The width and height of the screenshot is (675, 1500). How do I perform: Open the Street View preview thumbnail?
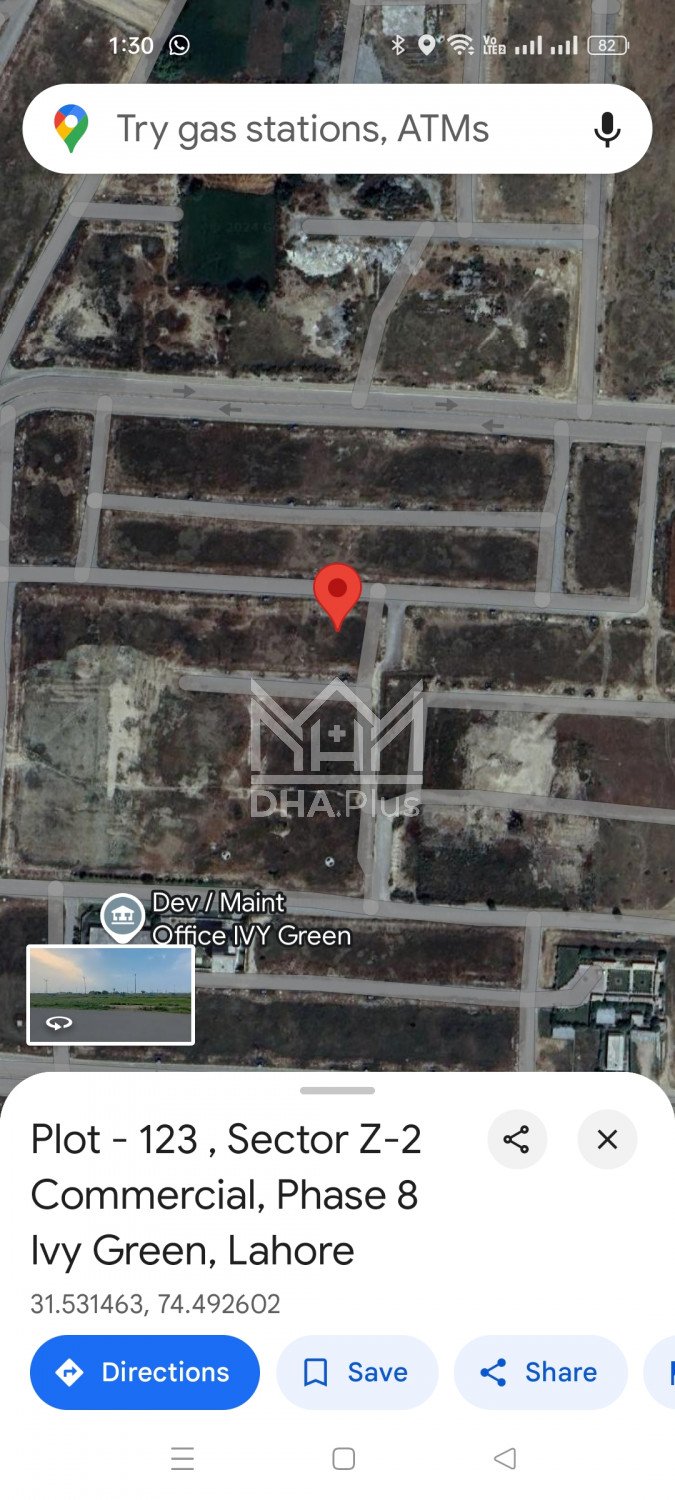[x=110, y=994]
